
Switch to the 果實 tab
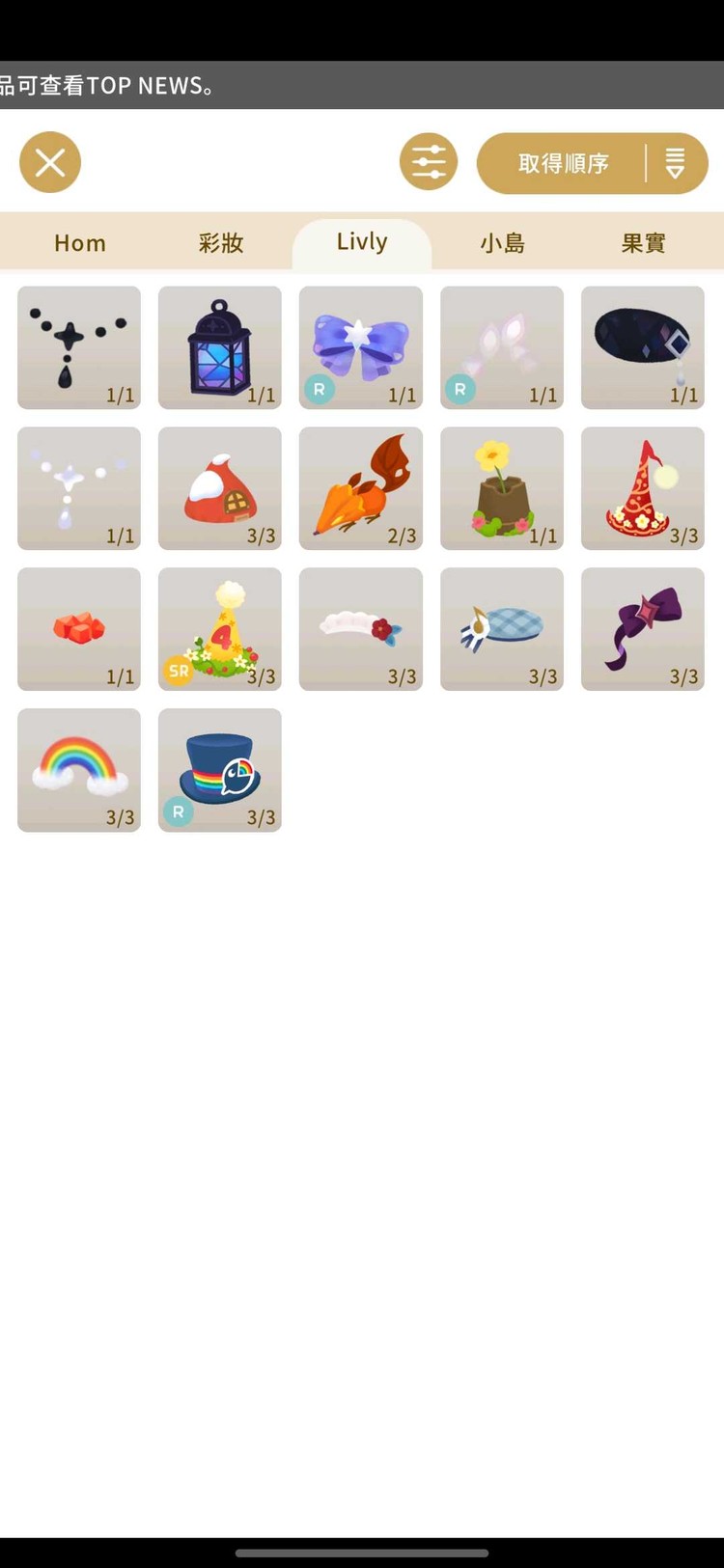[x=644, y=243]
